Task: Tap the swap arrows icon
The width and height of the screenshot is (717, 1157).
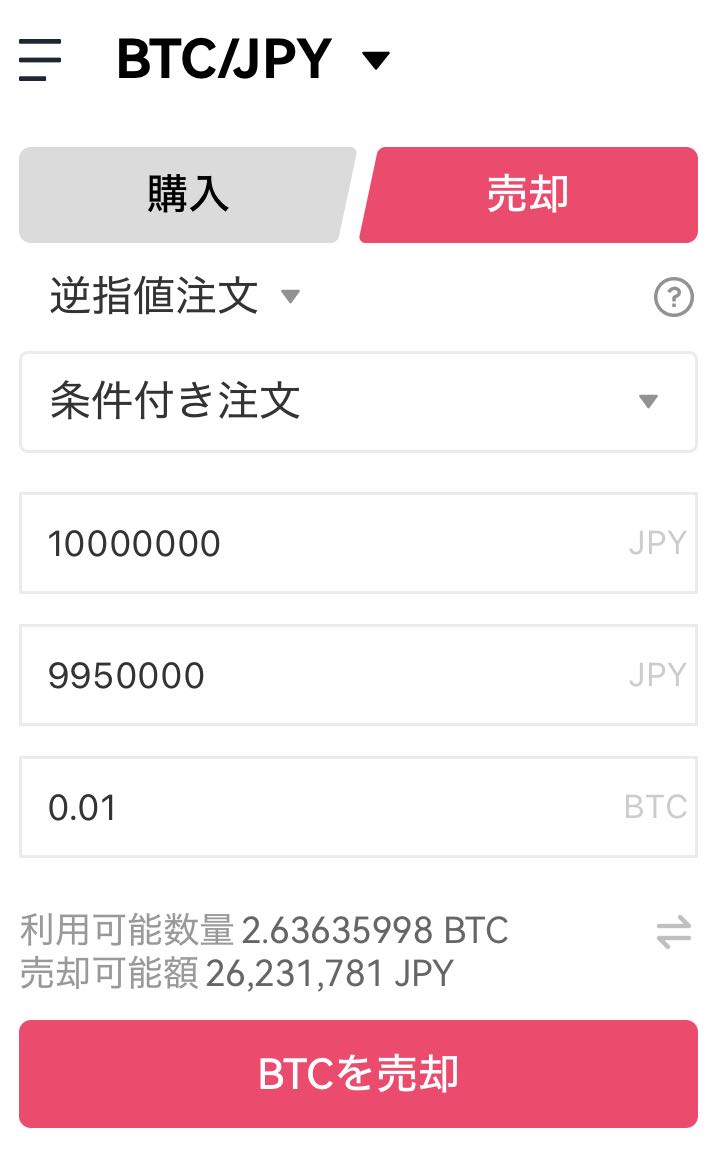Action: coord(673,932)
